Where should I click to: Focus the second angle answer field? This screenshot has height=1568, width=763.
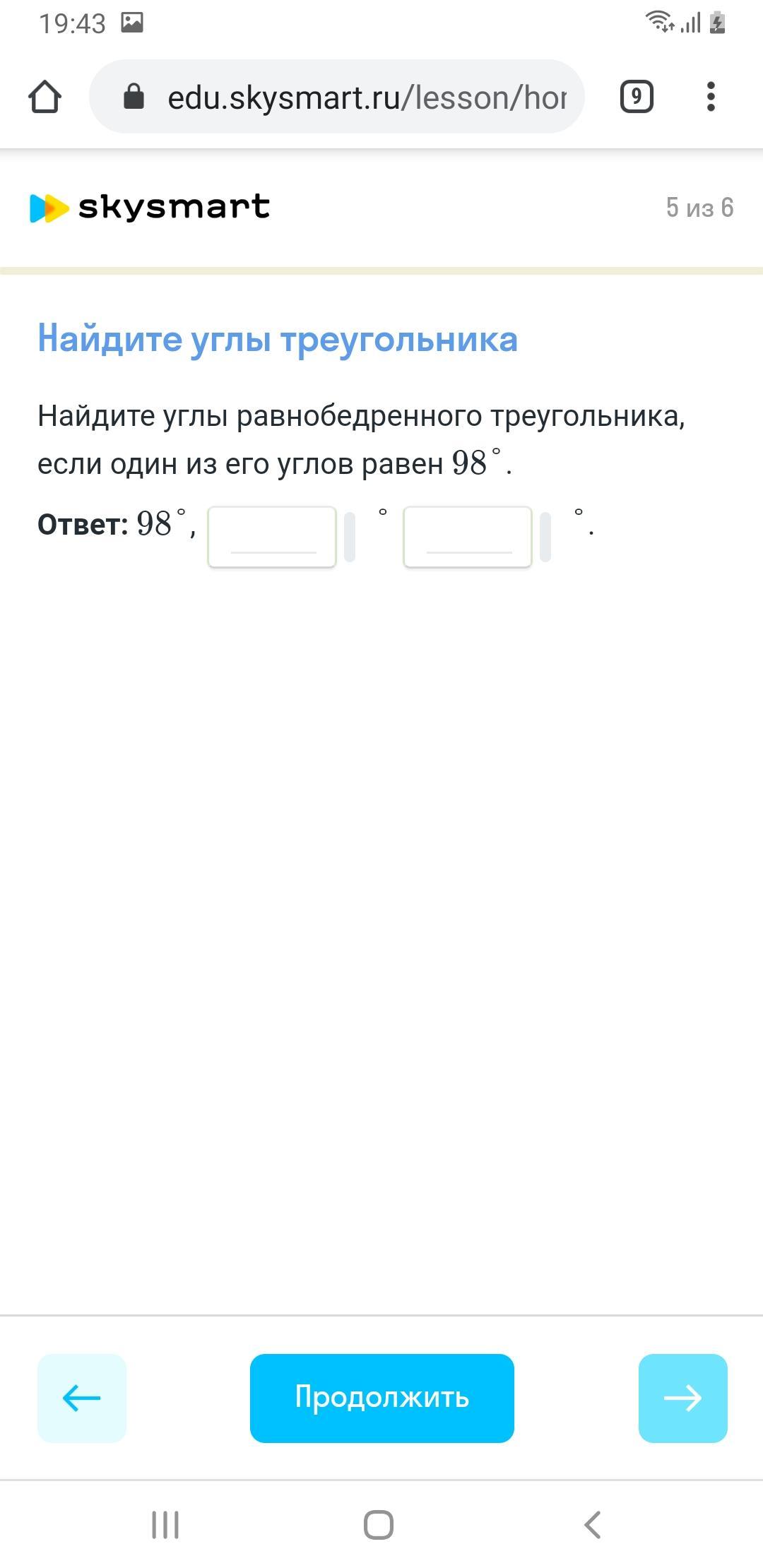(x=468, y=537)
